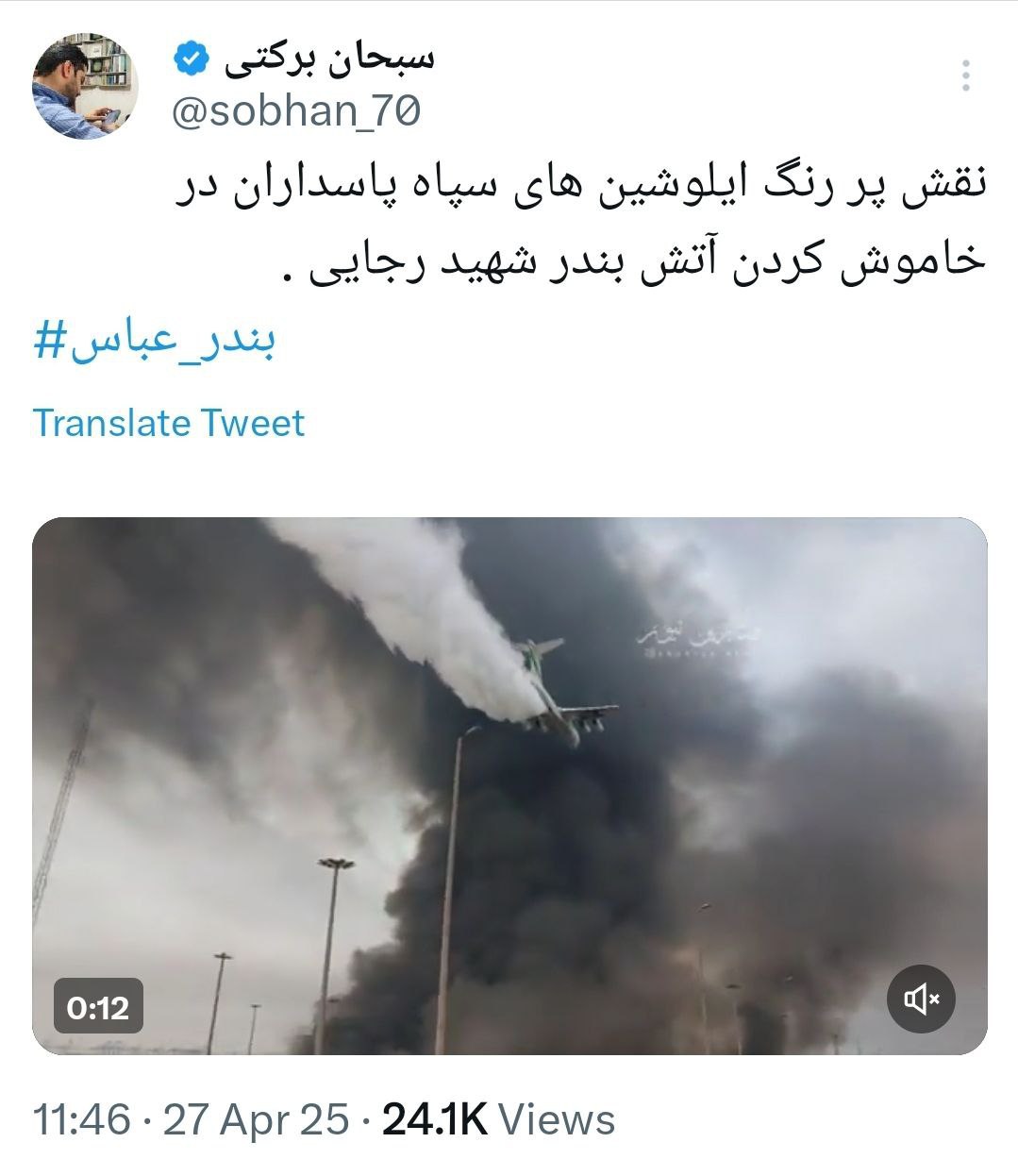Open سبحان برکتی's profile picture

(x=86, y=86)
